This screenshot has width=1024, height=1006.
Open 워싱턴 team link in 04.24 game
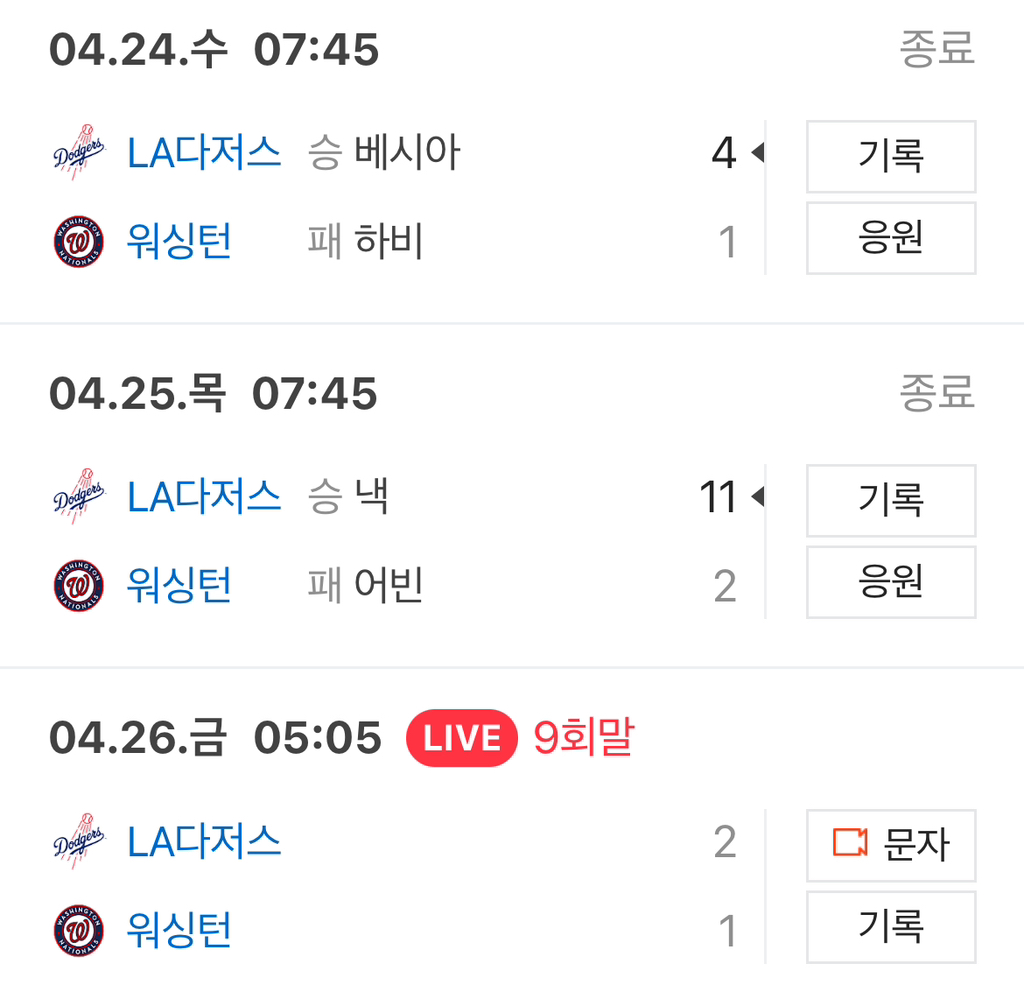coord(179,241)
